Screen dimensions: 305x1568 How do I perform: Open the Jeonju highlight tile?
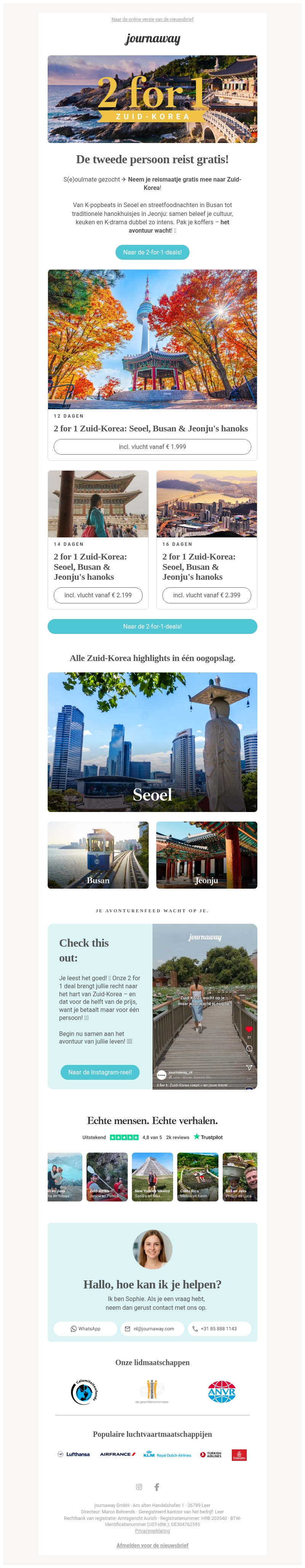(x=206, y=855)
